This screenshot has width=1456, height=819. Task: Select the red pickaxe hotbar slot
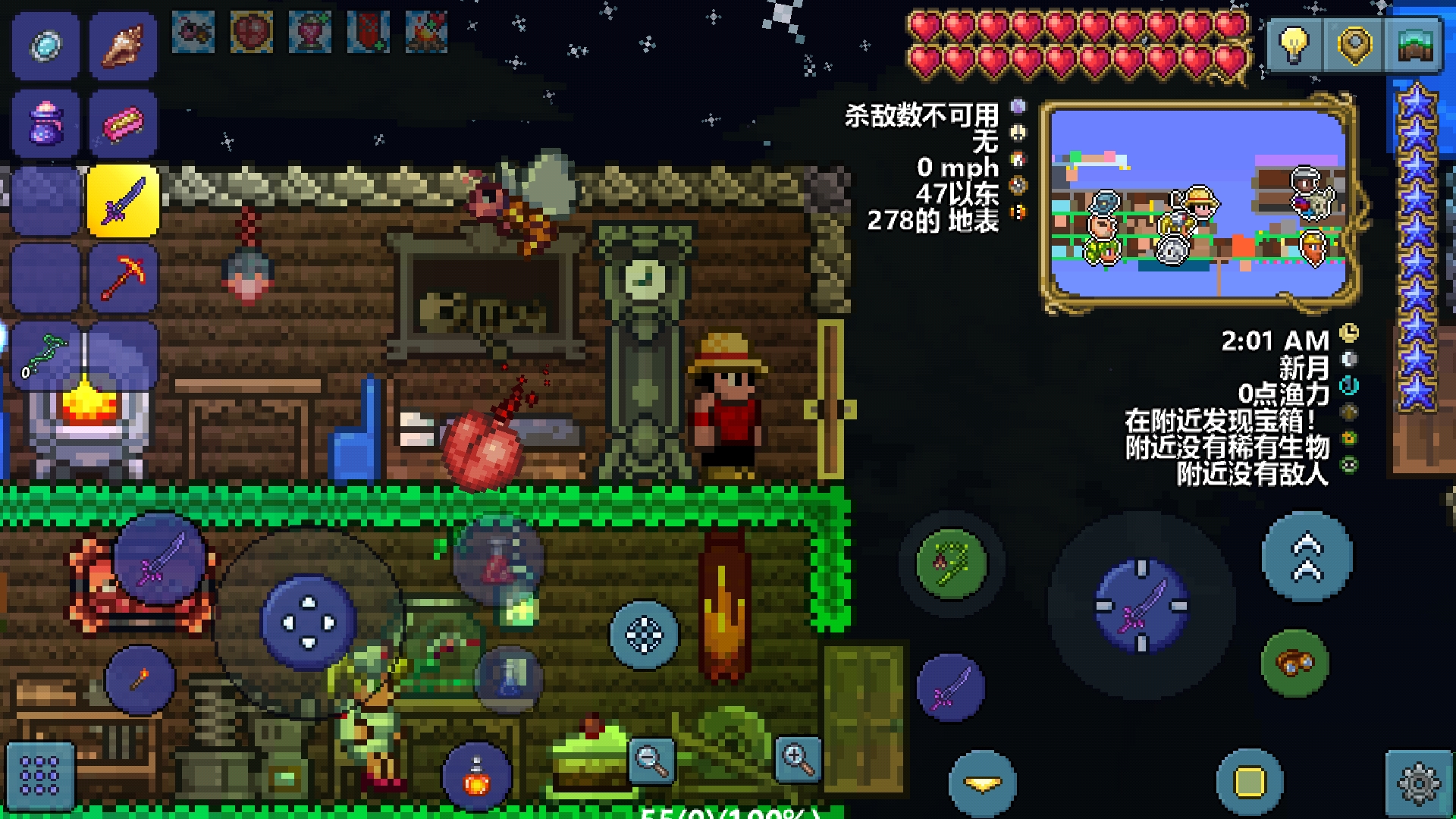coord(123,278)
